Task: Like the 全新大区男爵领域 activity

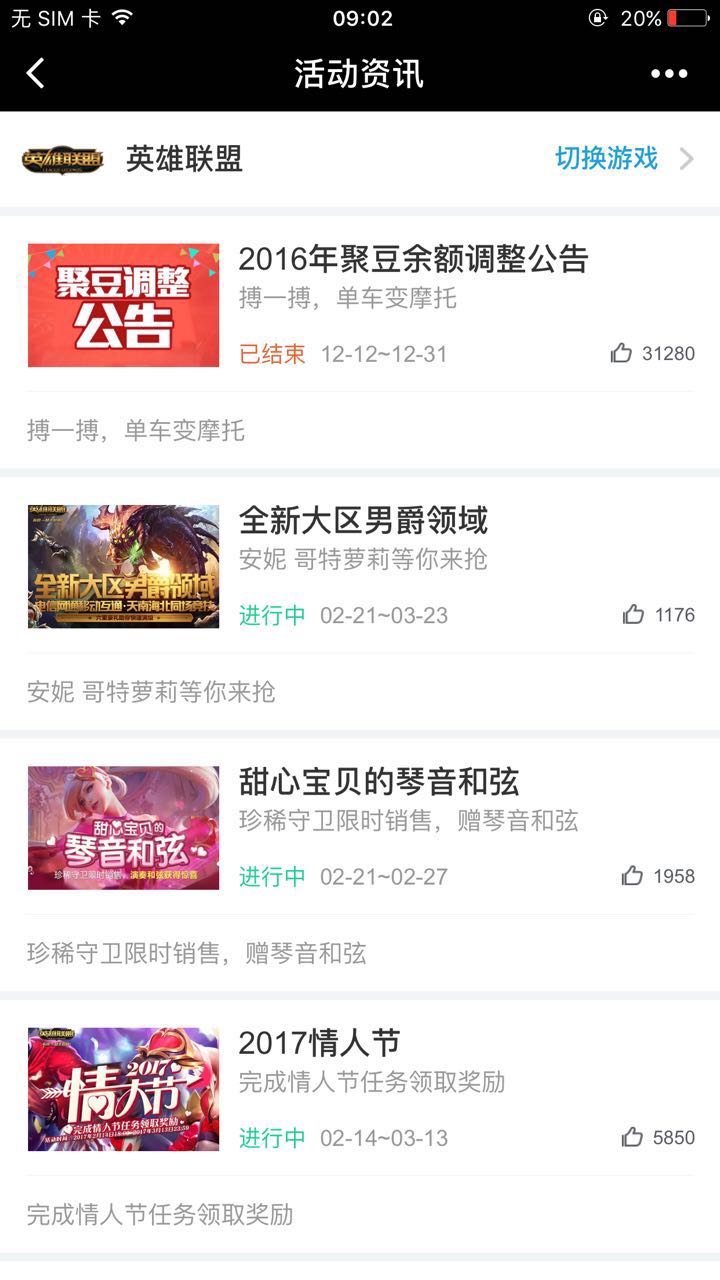Action: point(633,615)
